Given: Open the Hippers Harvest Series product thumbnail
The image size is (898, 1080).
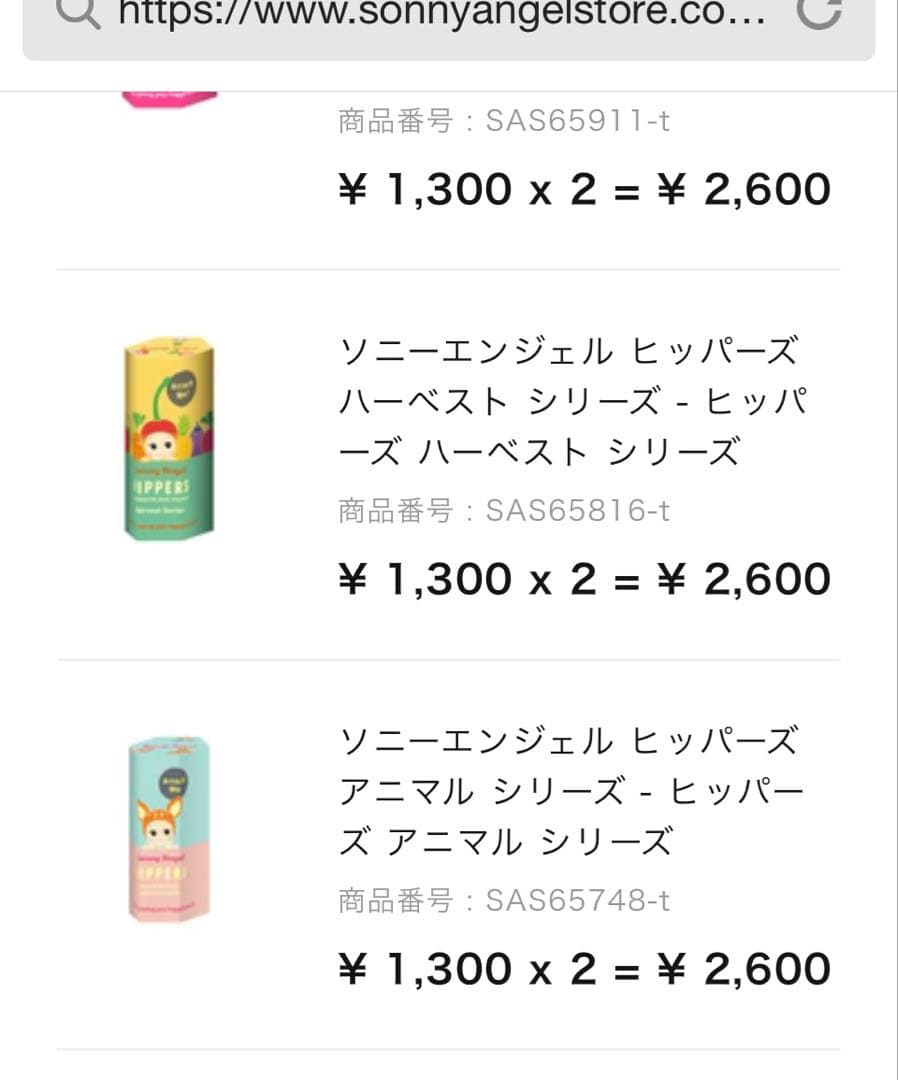Looking at the screenshot, I should click(x=168, y=440).
